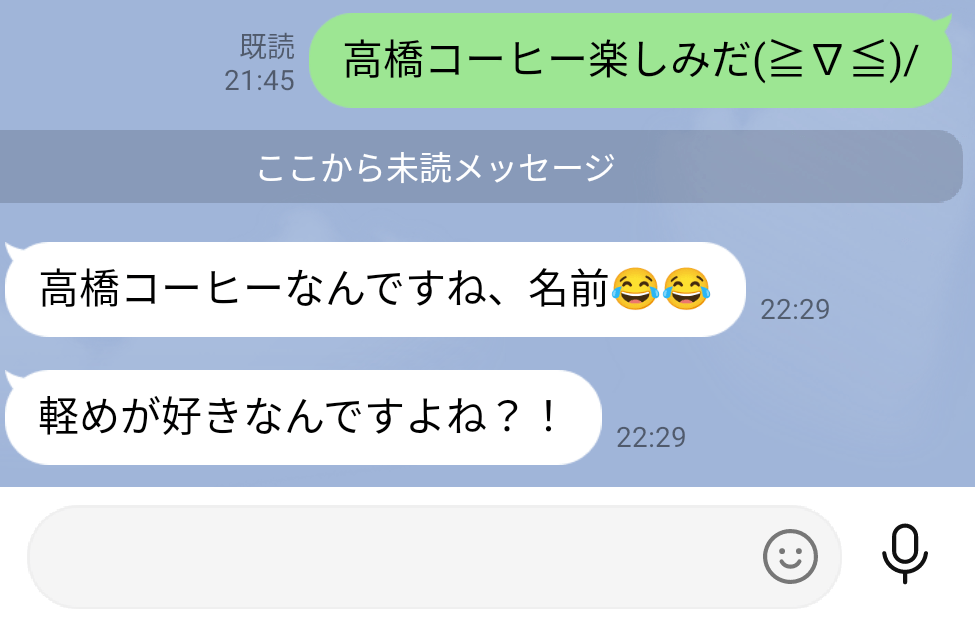This screenshot has width=975, height=623.
Task: Tap the message input field
Action: click(390, 556)
